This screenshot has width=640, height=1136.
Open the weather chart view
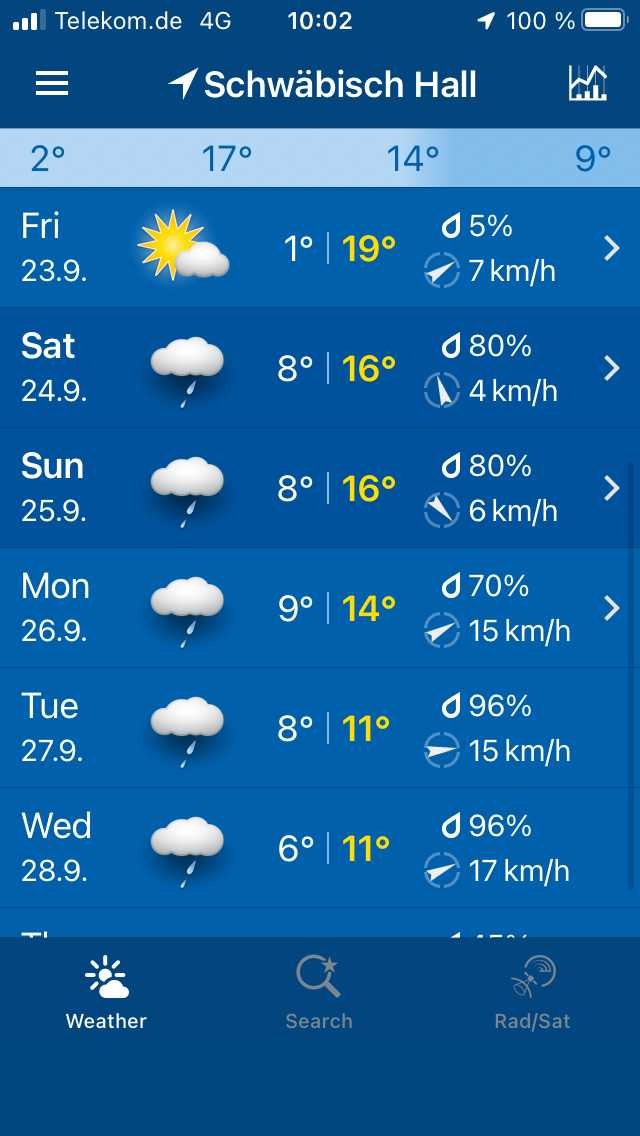(x=587, y=83)
